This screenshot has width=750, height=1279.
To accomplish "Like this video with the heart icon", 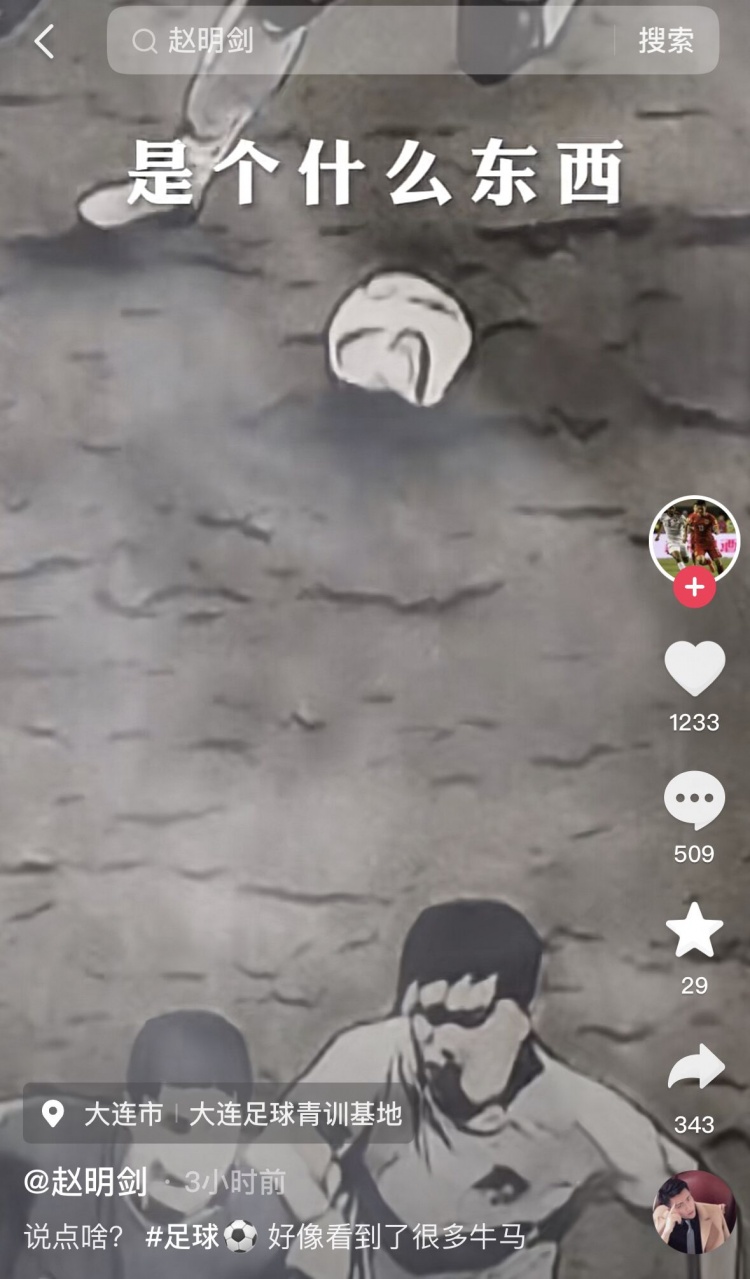I will point(694,669).
